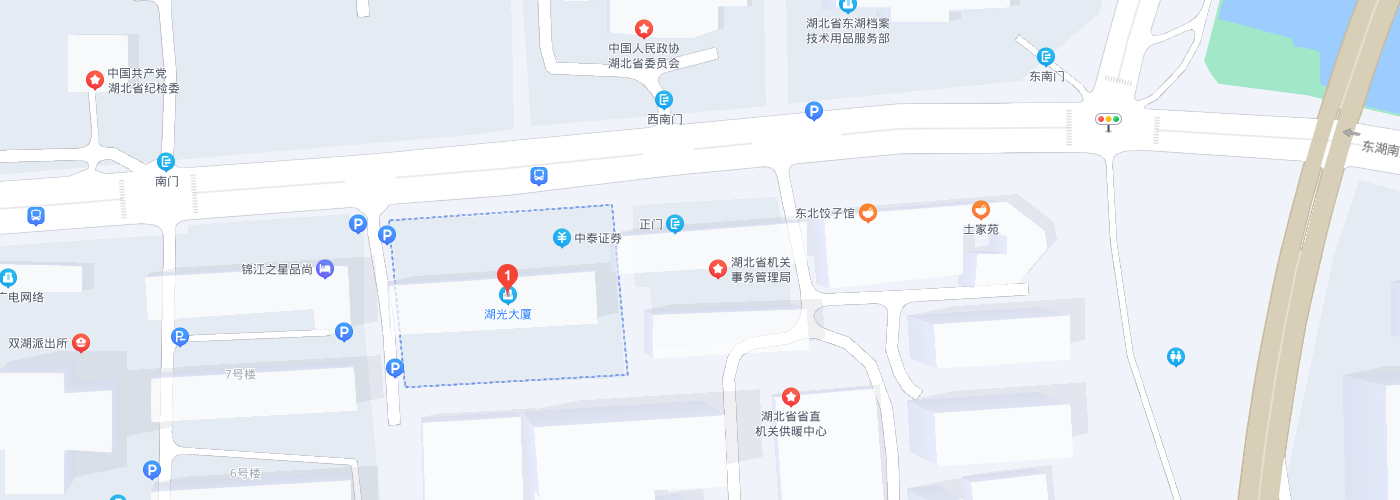The image size is (1400, 500).
Task: Tap the bus stop icon near 湖光大厦
Action: coord(539,176)
